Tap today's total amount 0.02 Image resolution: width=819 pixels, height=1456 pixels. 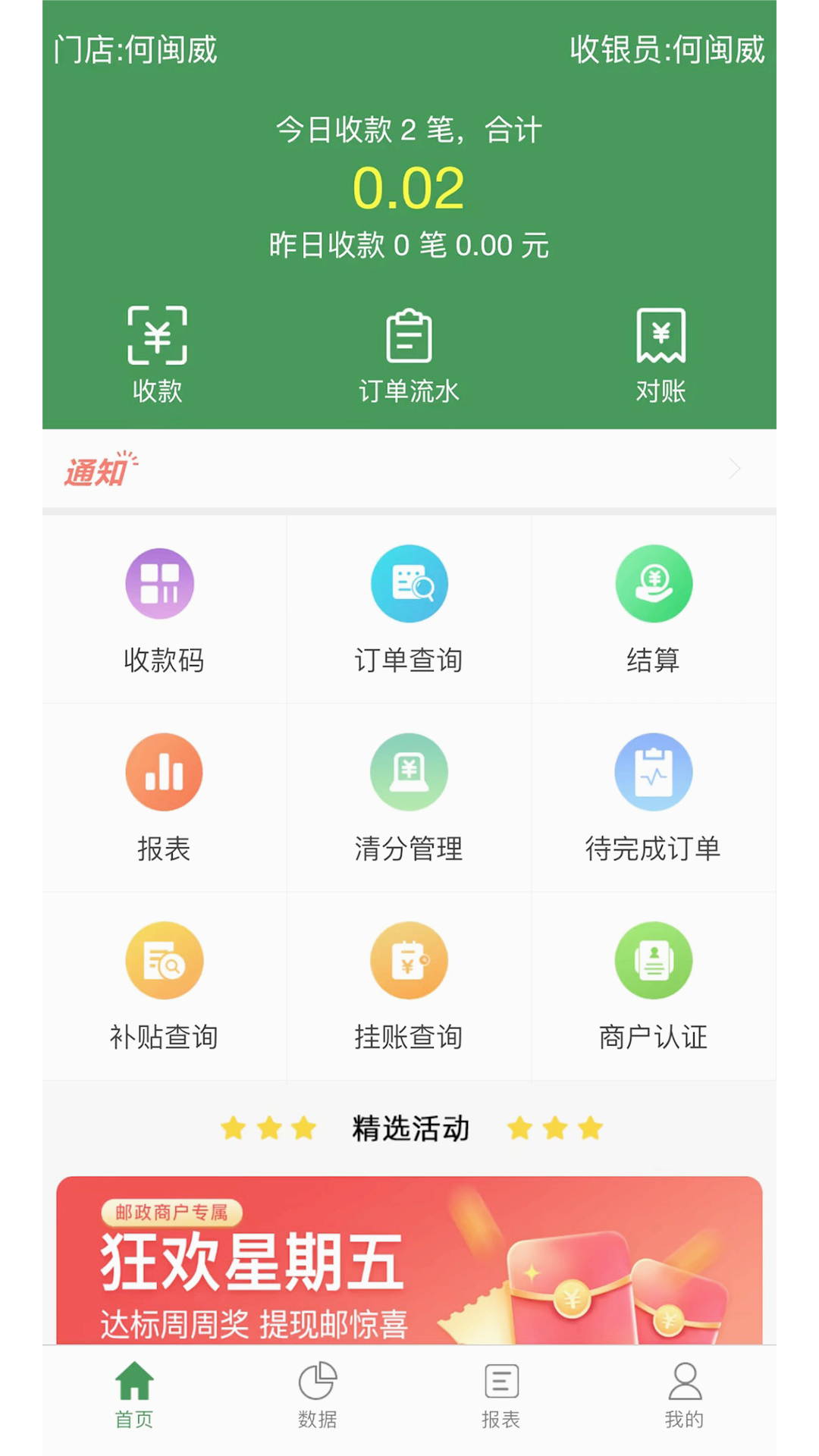409,187
